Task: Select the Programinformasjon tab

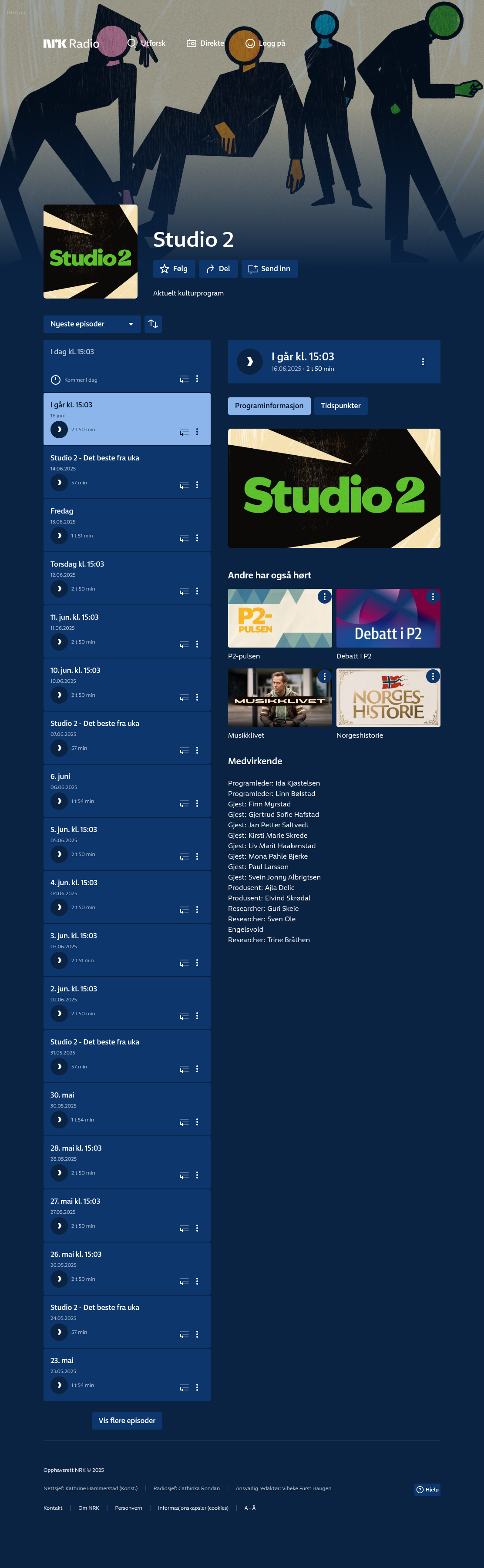Action: (269, 406)
